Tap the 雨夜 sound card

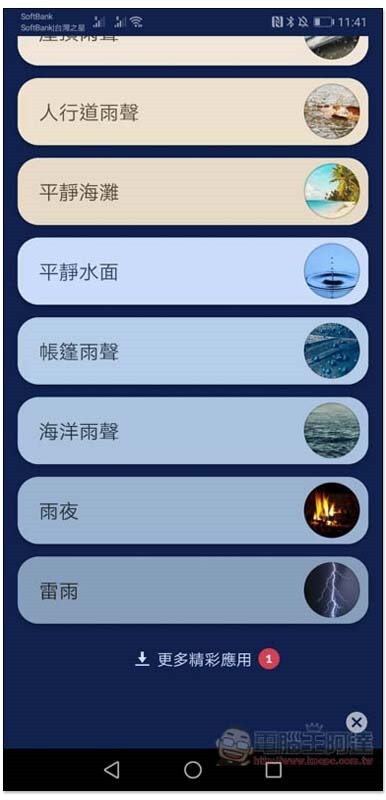(x=193, y=510)
